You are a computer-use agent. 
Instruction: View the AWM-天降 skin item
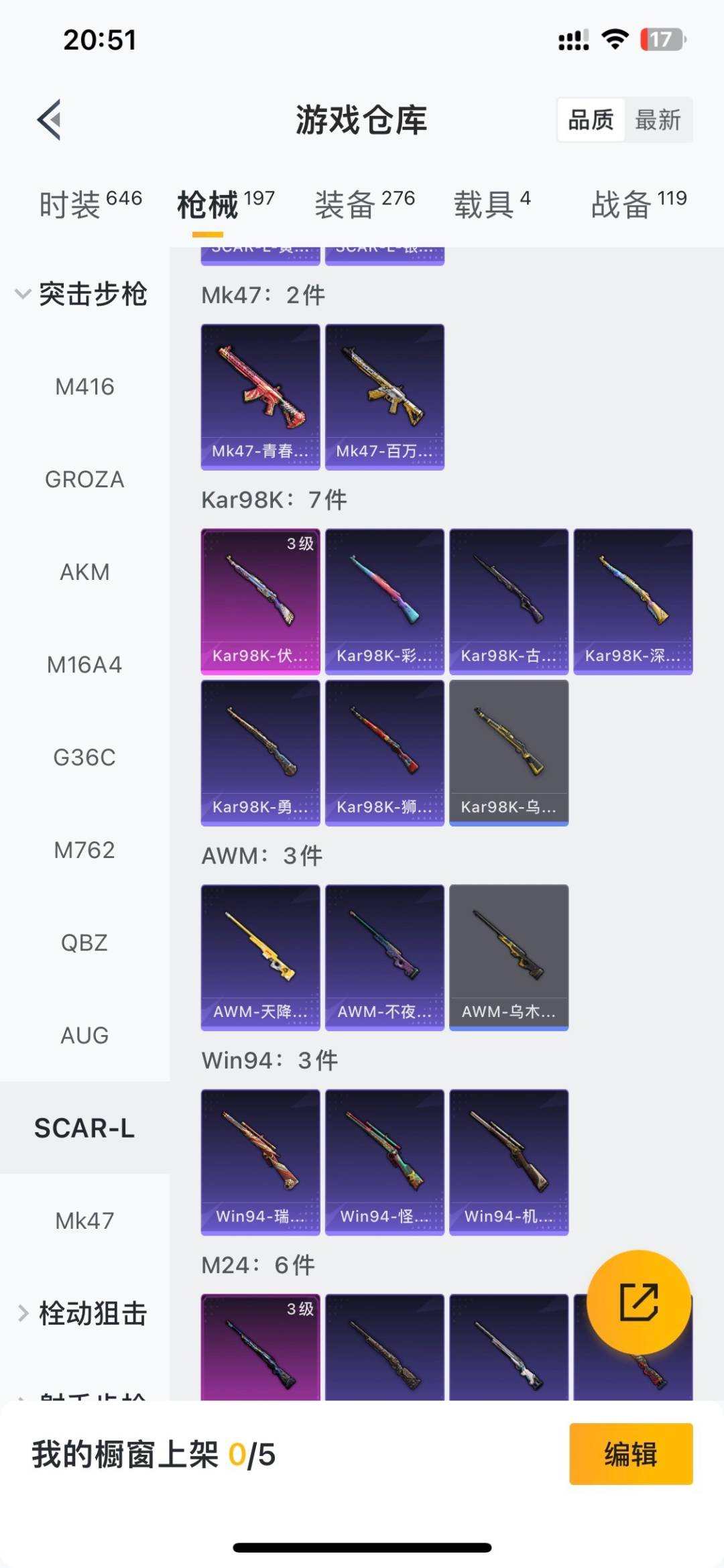coord(260,957)
